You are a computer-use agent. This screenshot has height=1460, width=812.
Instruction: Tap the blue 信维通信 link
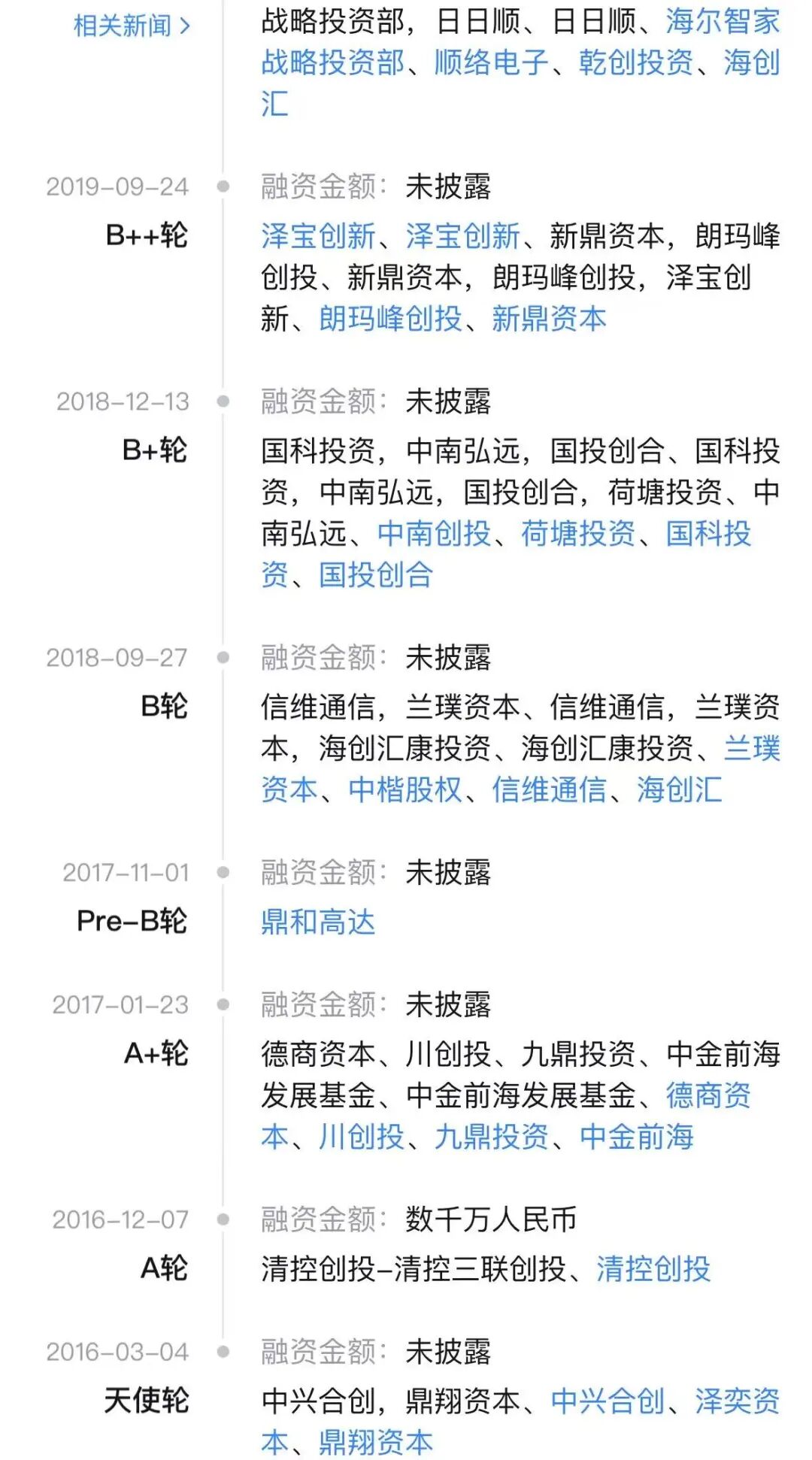pos(549,790)
